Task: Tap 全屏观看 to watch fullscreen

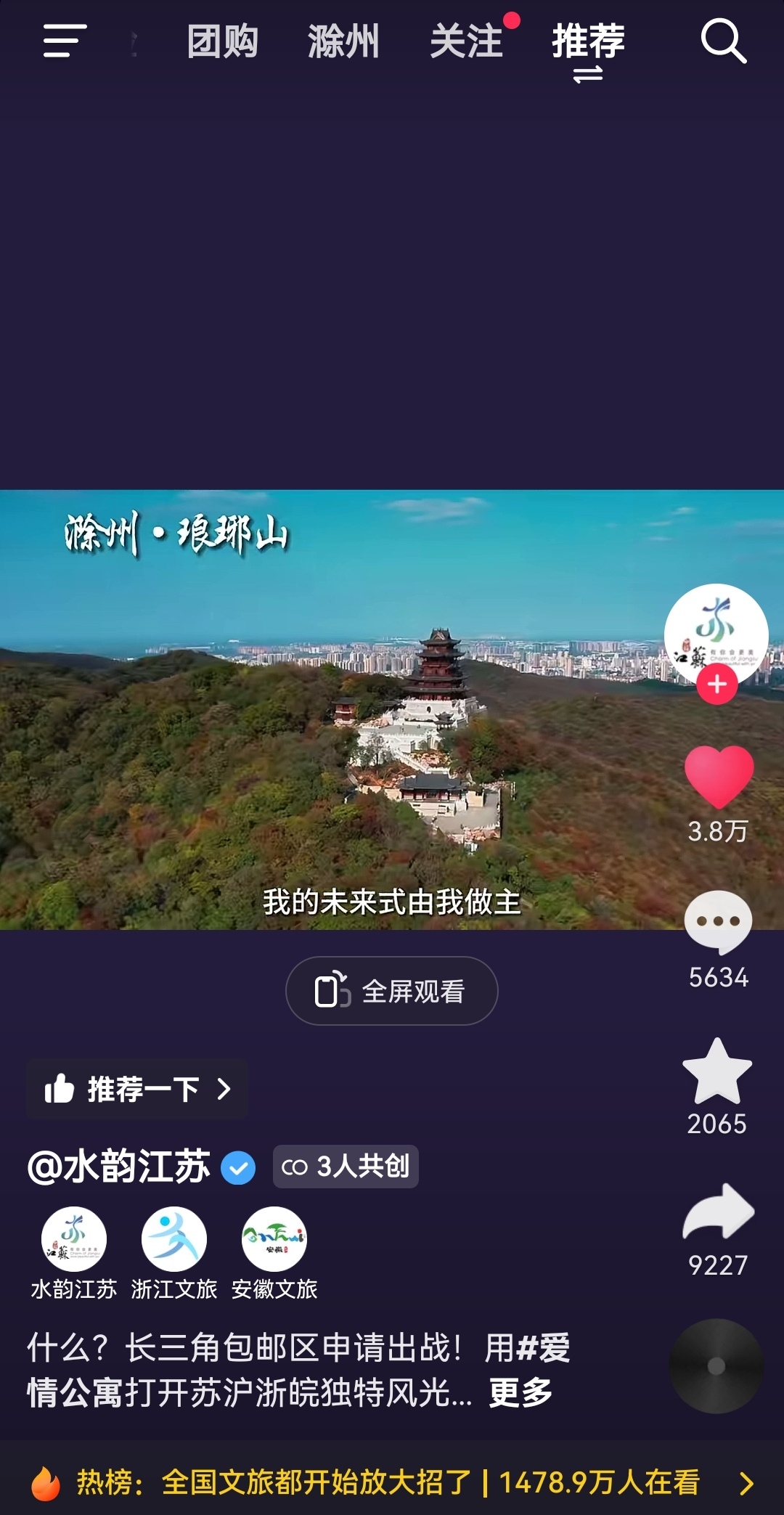Action: click(392, 991)
